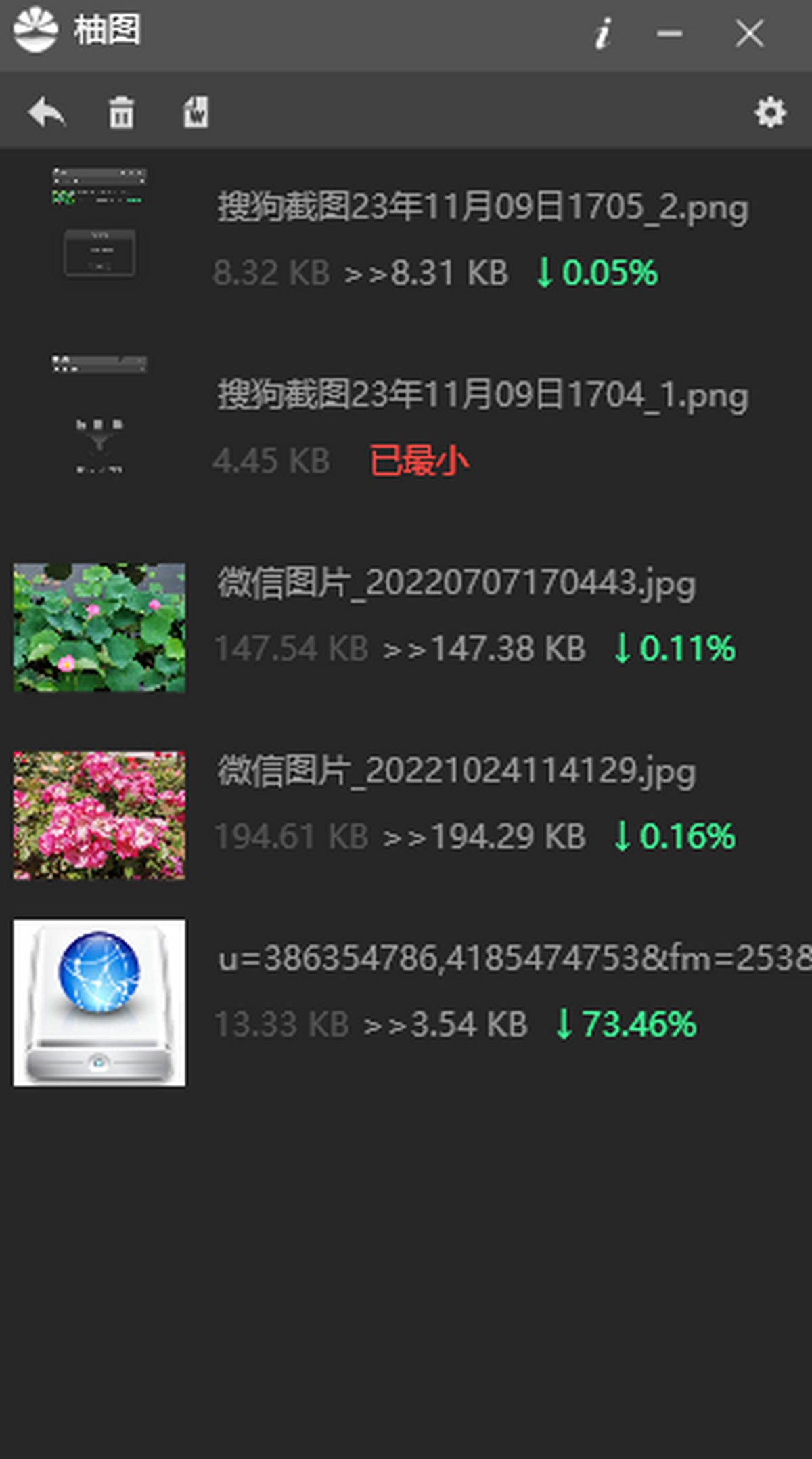Select the row 搜狗截图23年11月09日1704_1.png
Screen dimensions: 812x1459
click(x=482, y=395)
